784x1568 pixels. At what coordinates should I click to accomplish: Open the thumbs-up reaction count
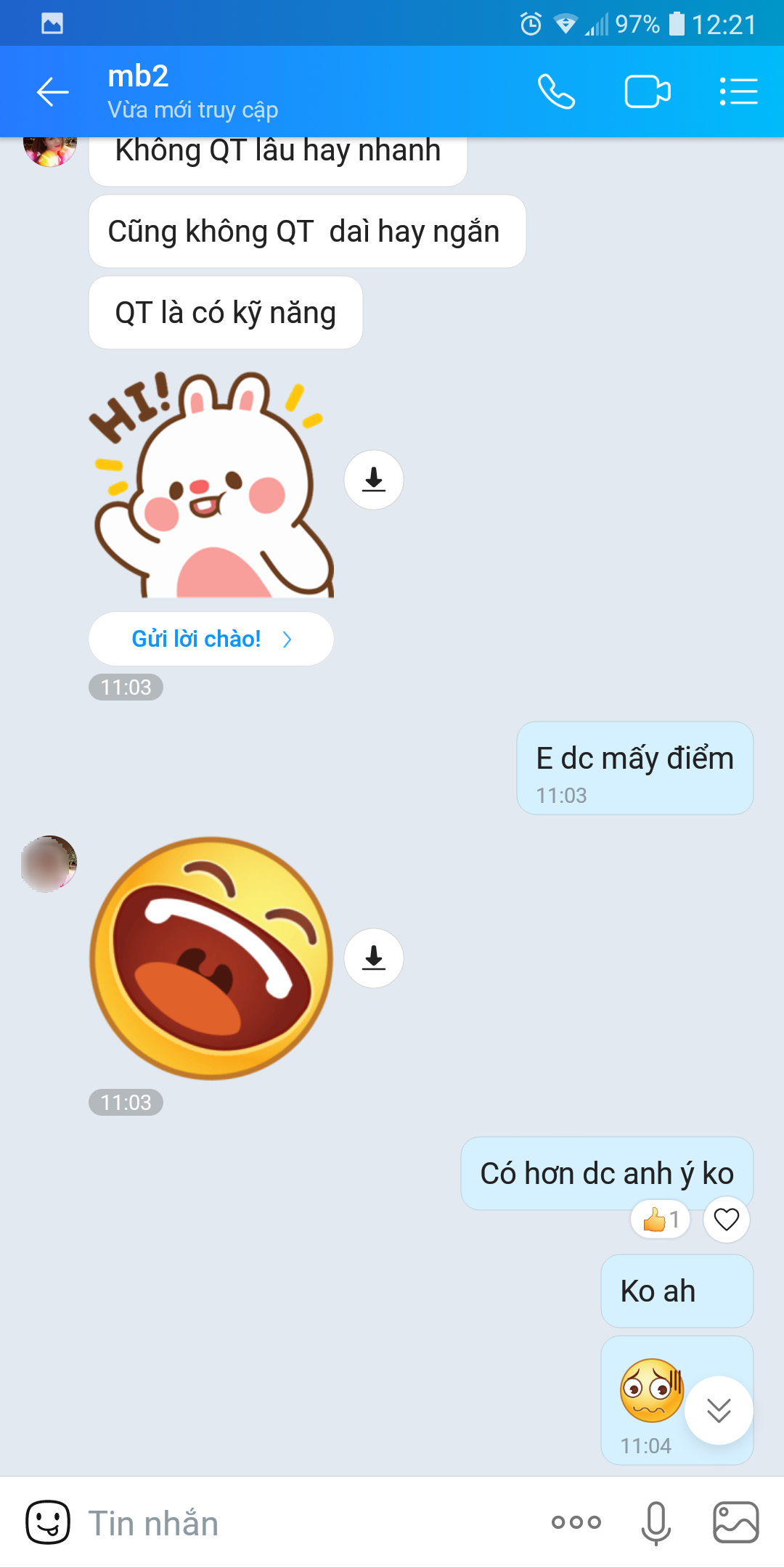click(x=661, y=1220)
